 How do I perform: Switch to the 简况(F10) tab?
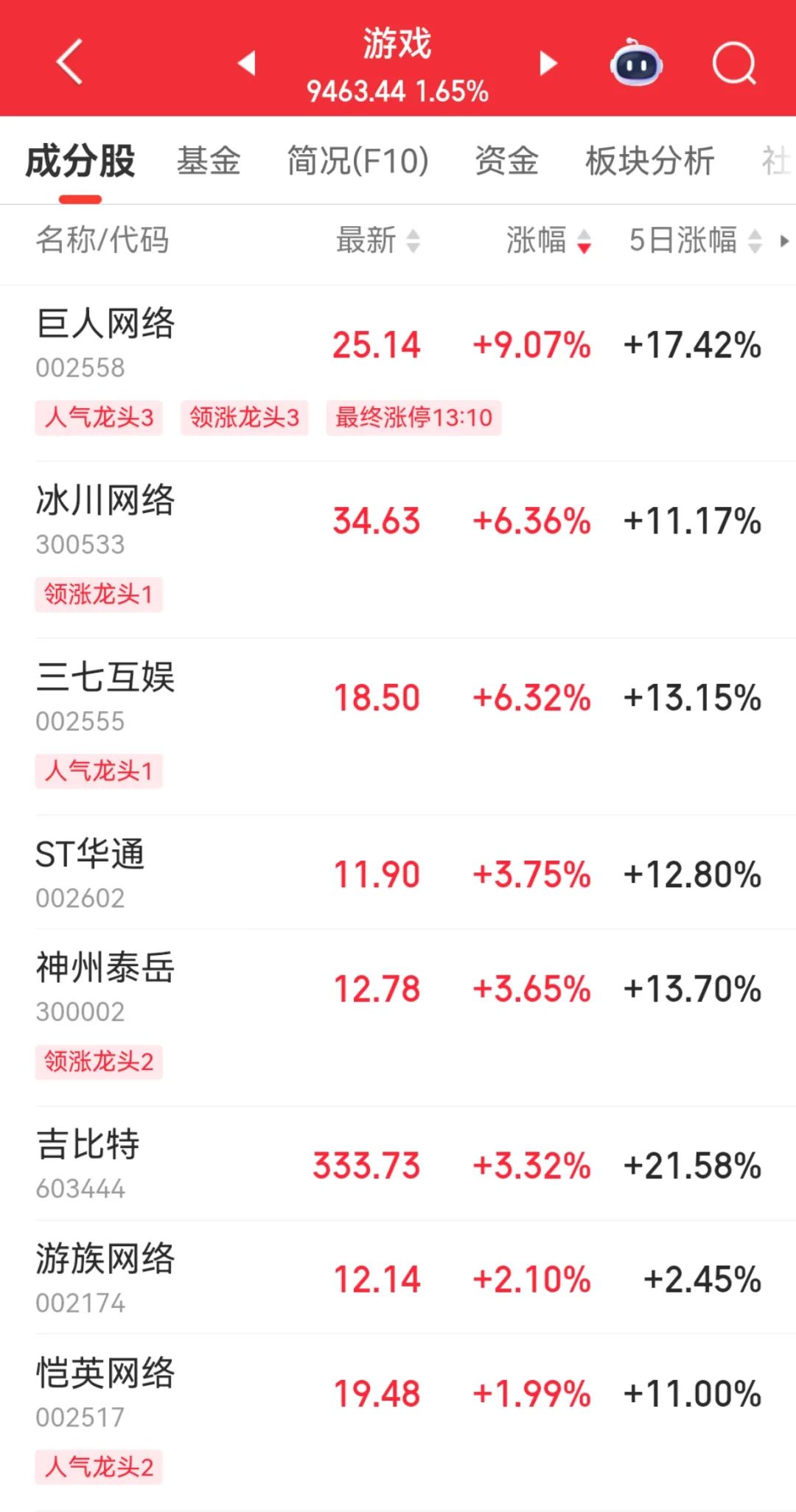pos(358,161)
